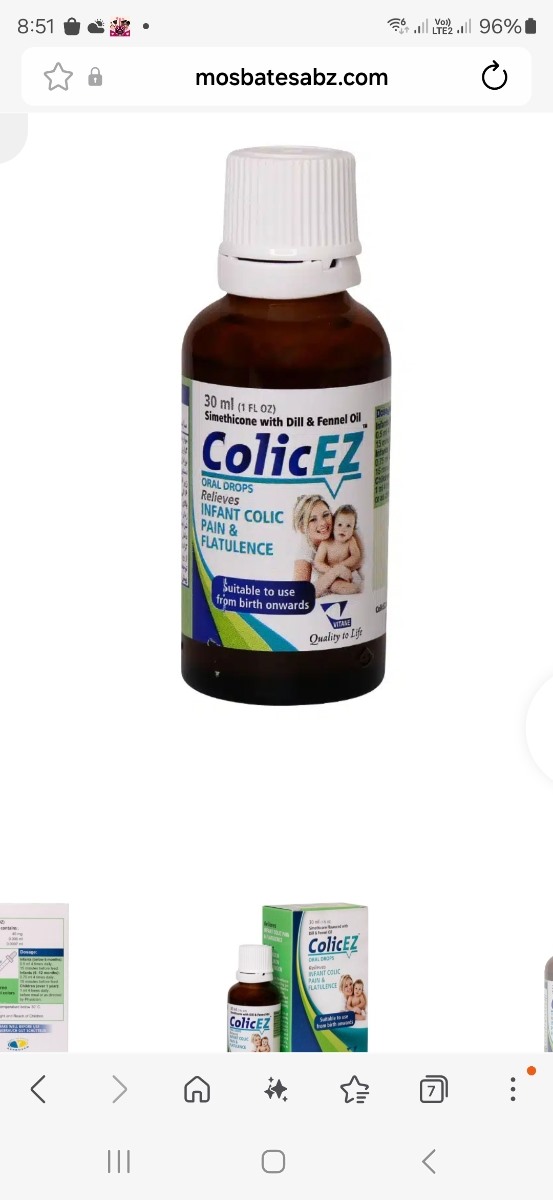Screen dimensions: 553x1200
Task: Select the thumbnail showing bottle with box
Action: point(298,977)
